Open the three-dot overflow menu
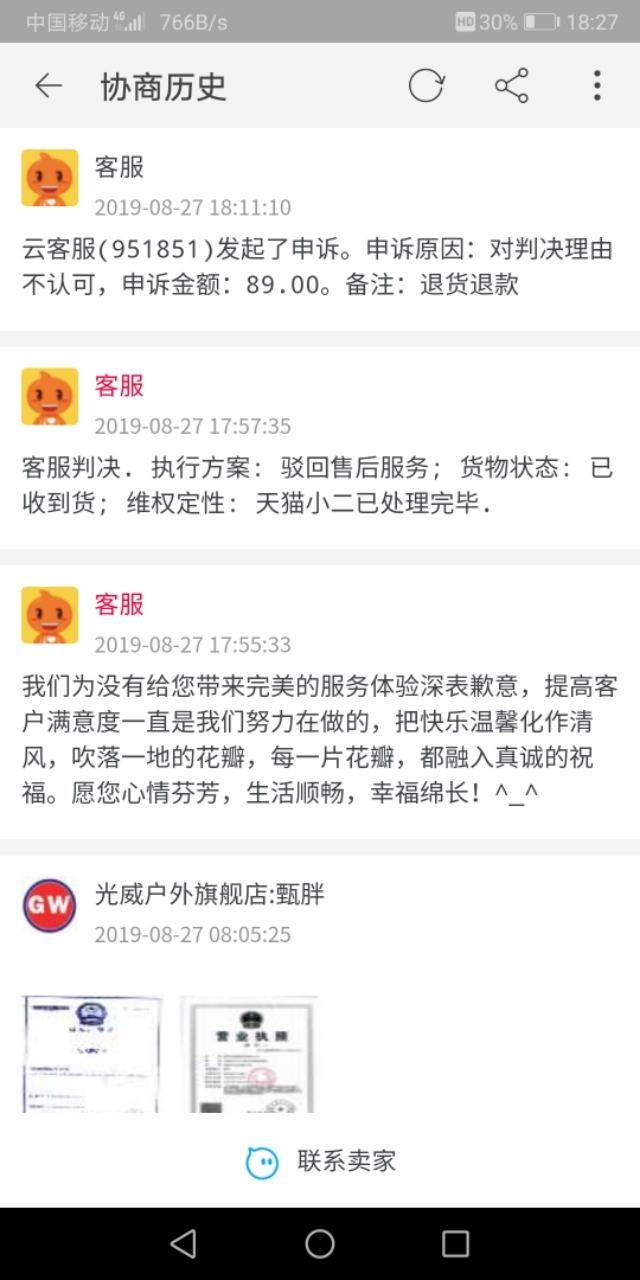The image size is (640, 1280). (x=597, y=86)
